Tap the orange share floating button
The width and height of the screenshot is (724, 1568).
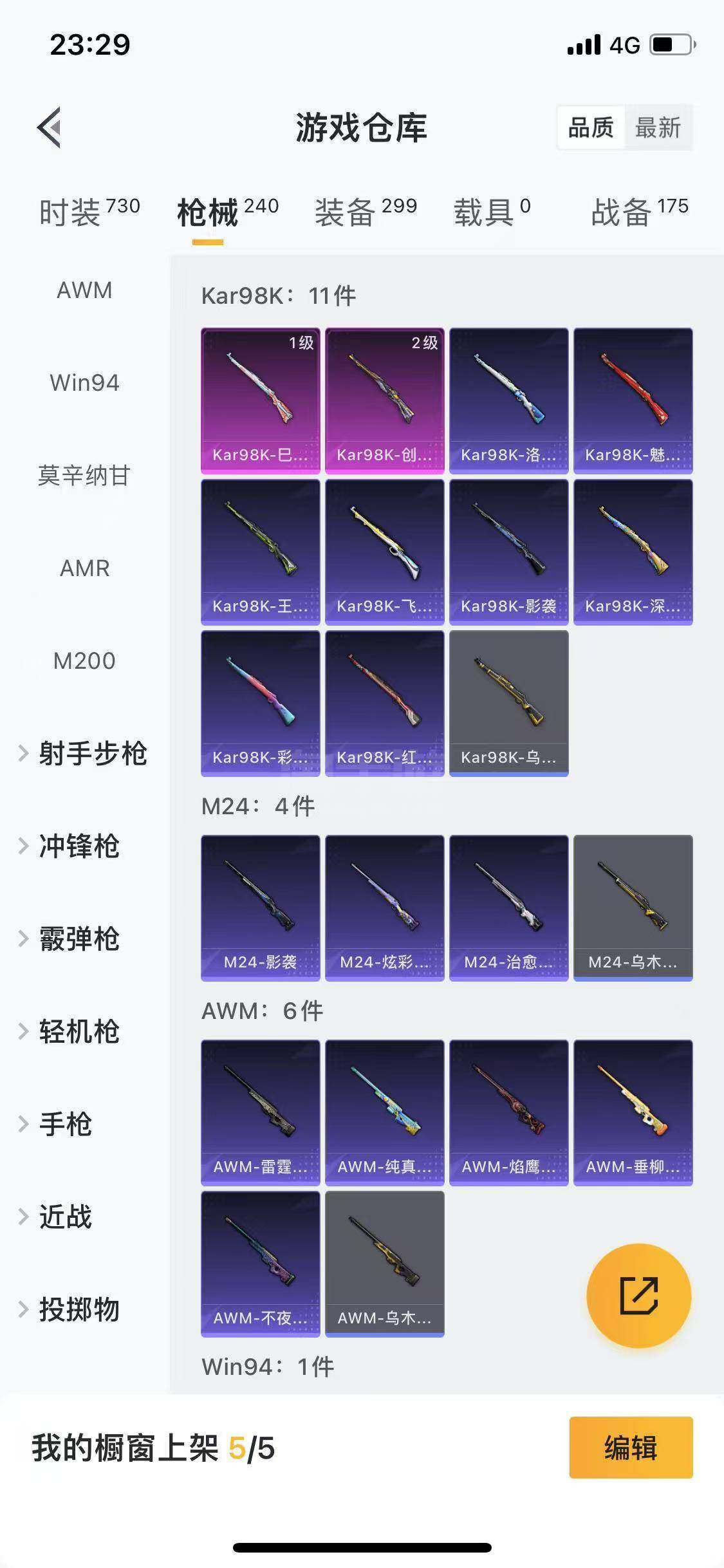(x=638, y=1295)
